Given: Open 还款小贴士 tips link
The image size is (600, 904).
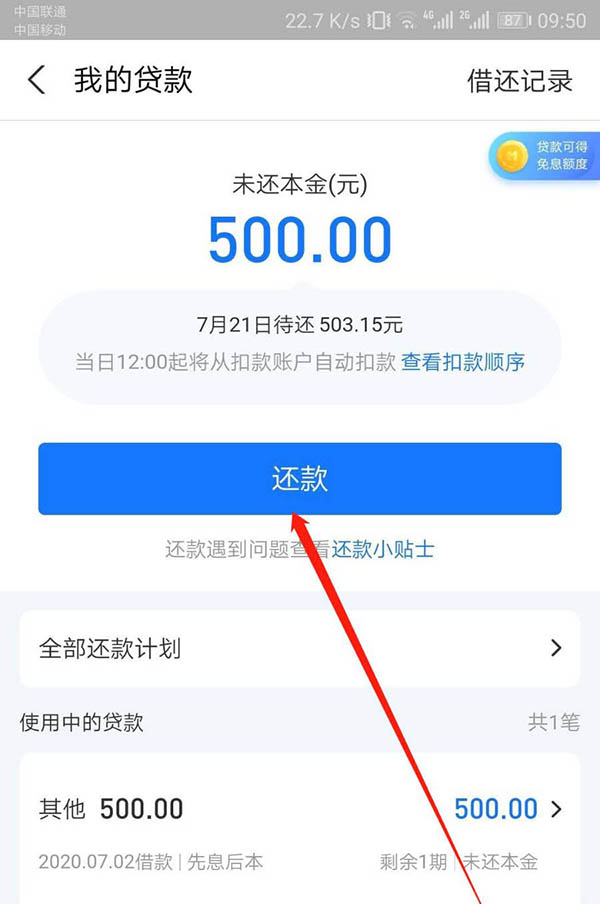Looking at the screenshot, I should click(383, 550).
